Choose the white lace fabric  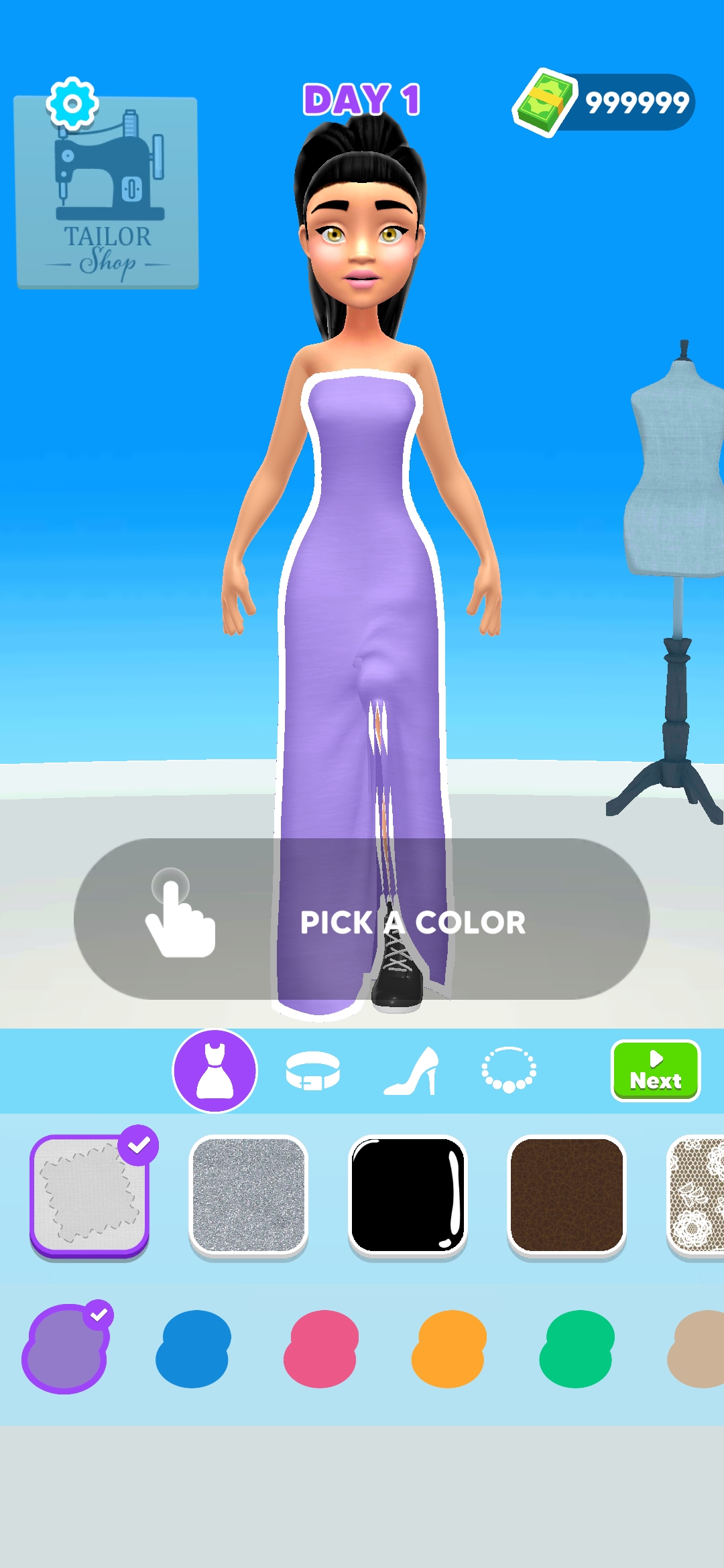tap(697, 1195)
